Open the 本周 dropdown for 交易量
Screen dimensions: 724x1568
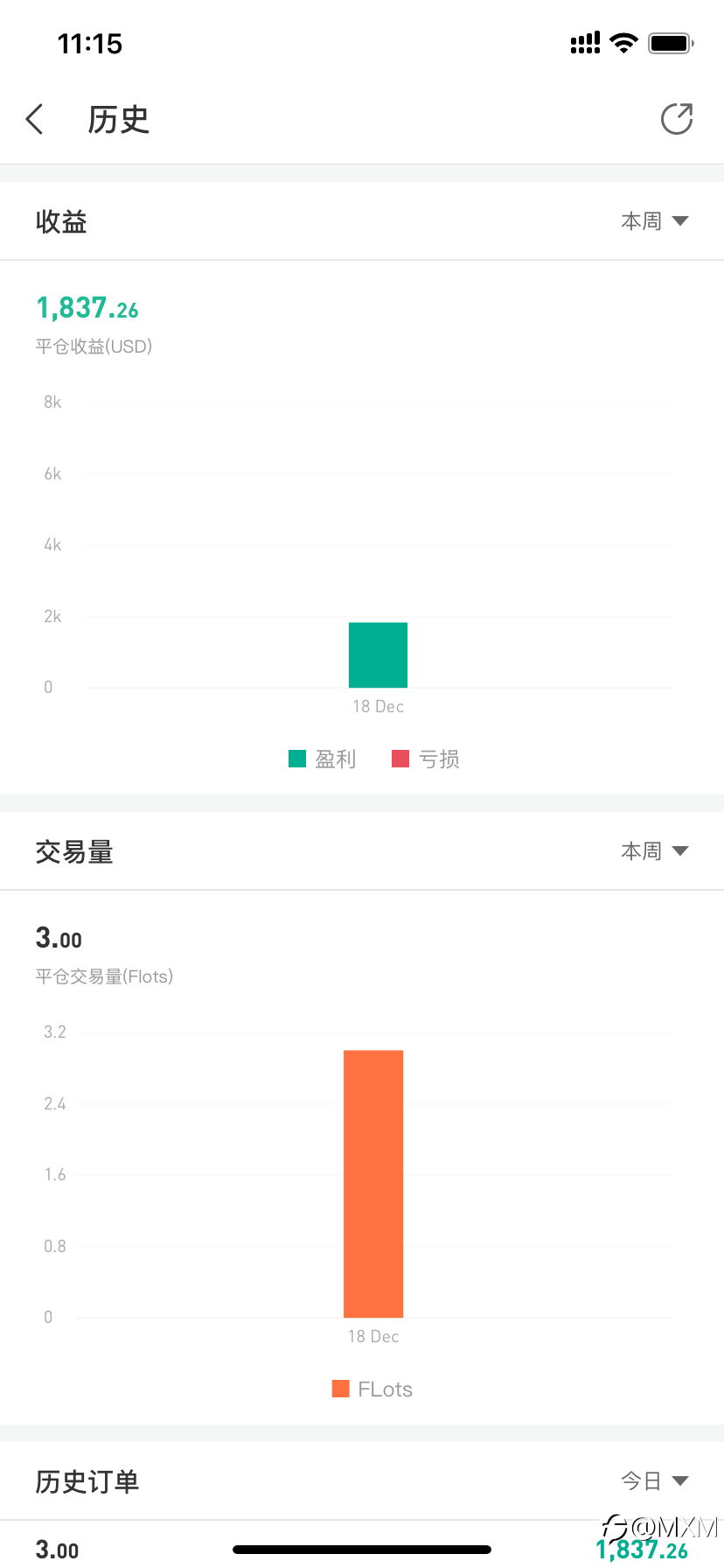coord(655,851)
